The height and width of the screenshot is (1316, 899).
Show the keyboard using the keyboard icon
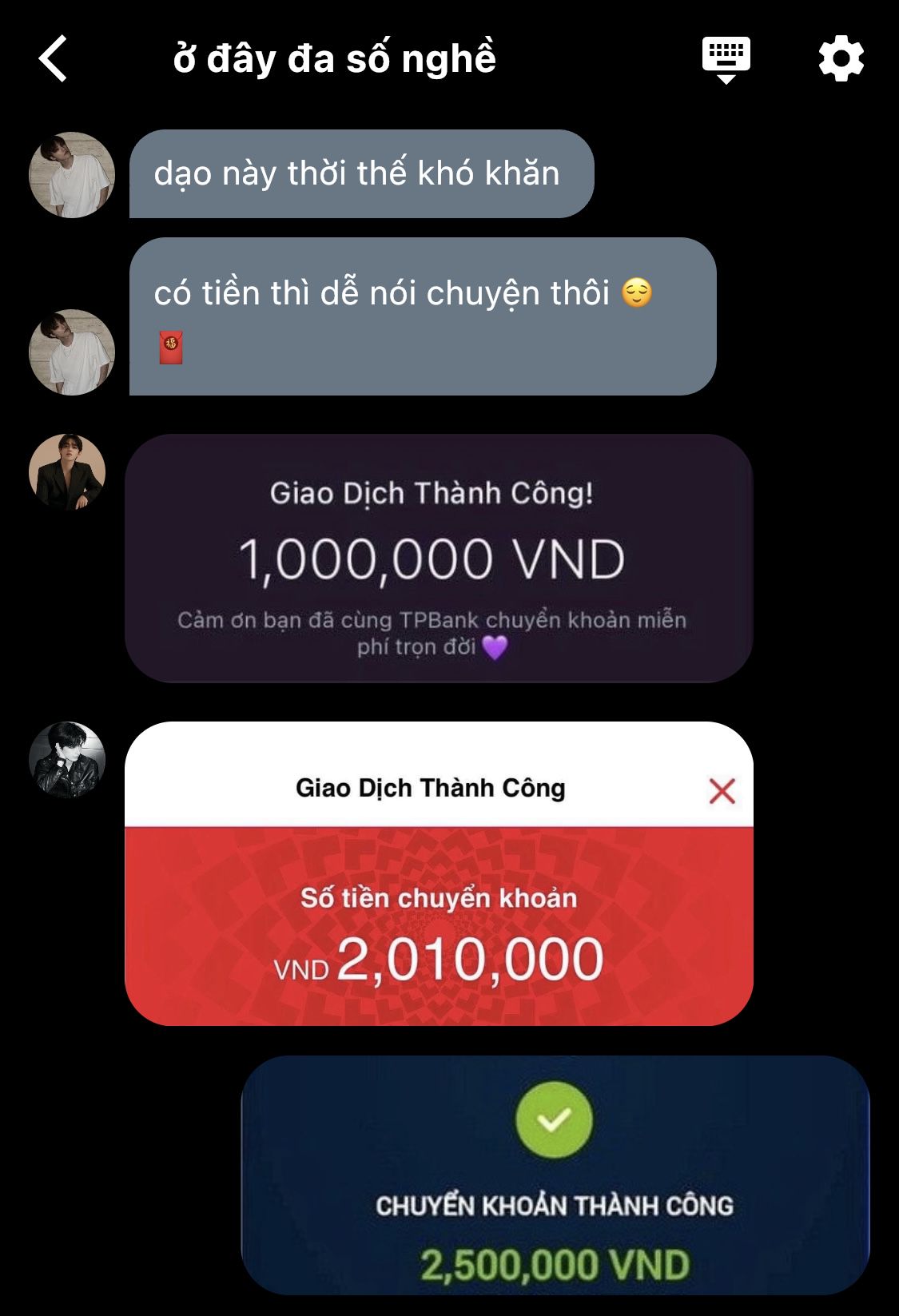(726, 59)
